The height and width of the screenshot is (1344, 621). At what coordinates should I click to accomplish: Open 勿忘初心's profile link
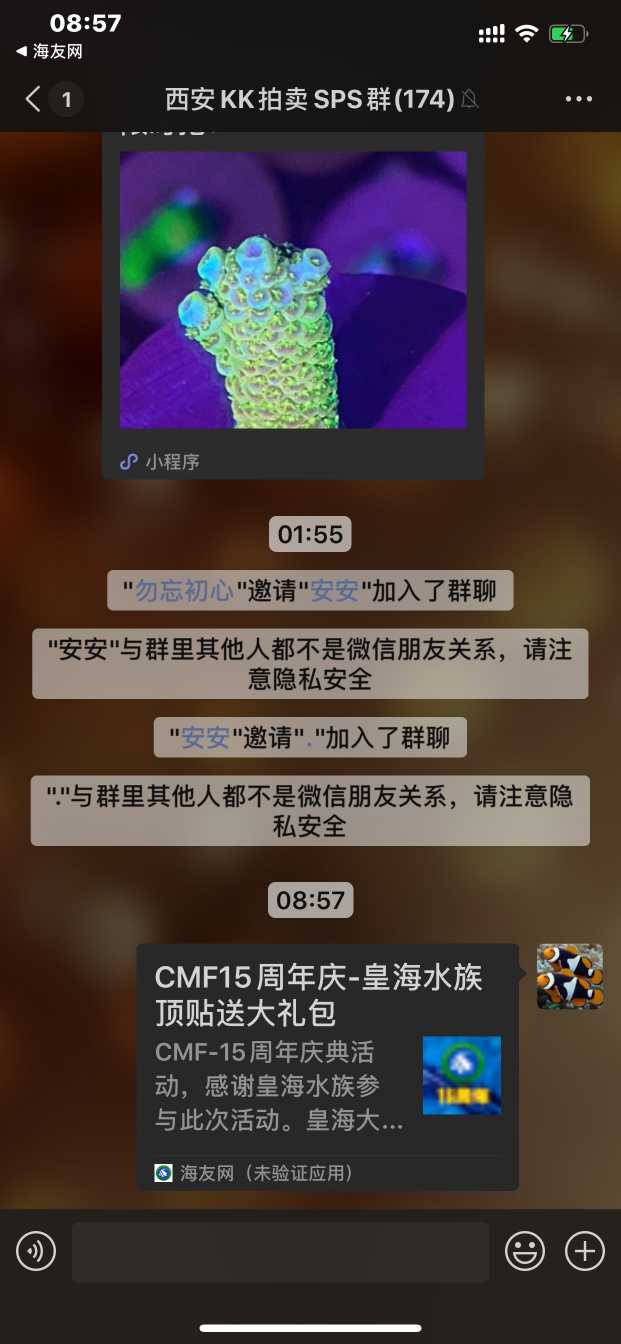[184, 591]
